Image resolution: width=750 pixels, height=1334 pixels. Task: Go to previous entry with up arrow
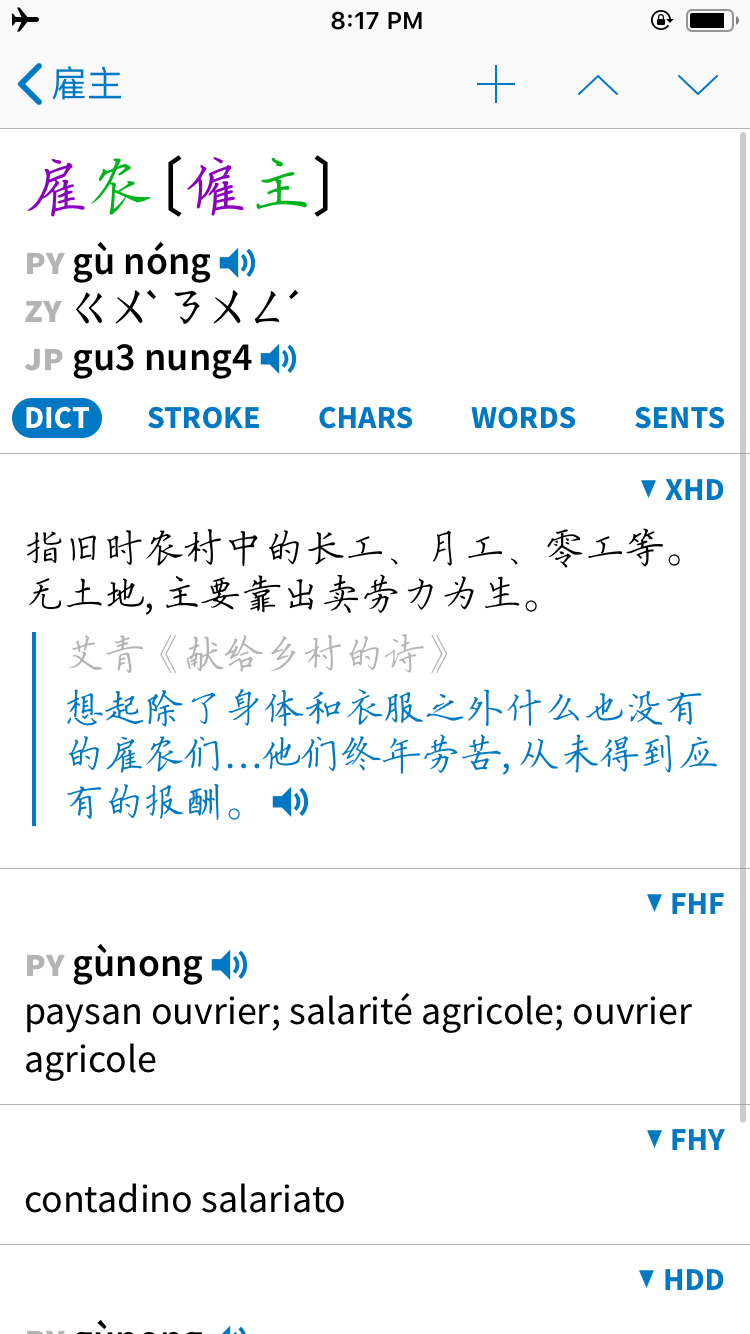(x=598, y=85)
